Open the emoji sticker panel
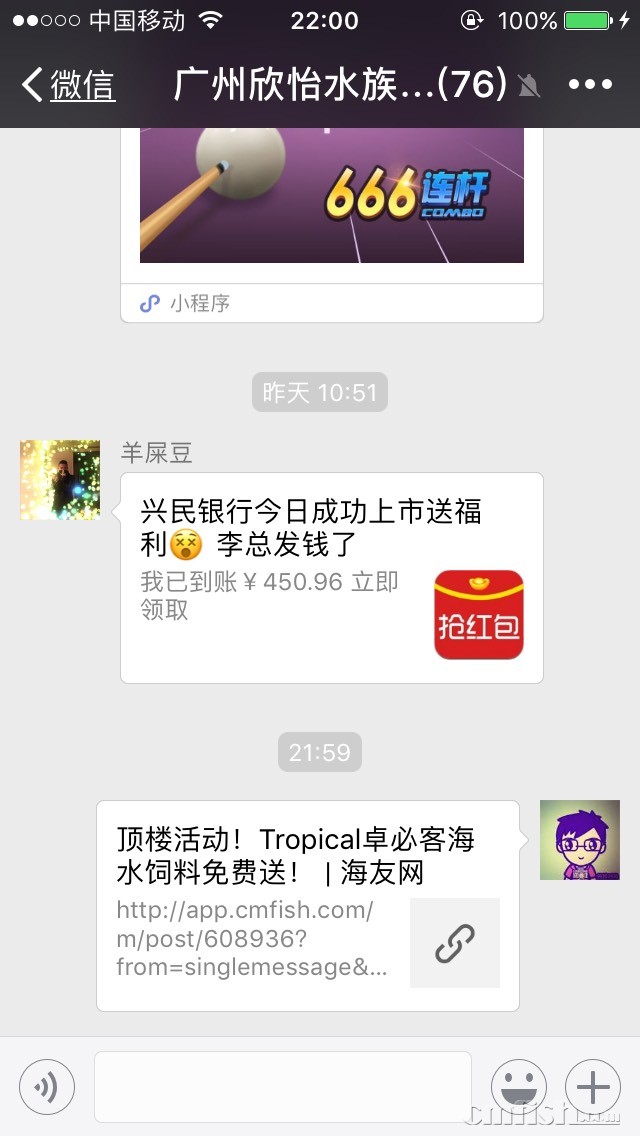This screenshot has height=1136, width=640. pyautogui.click(x=518, y=1087)
